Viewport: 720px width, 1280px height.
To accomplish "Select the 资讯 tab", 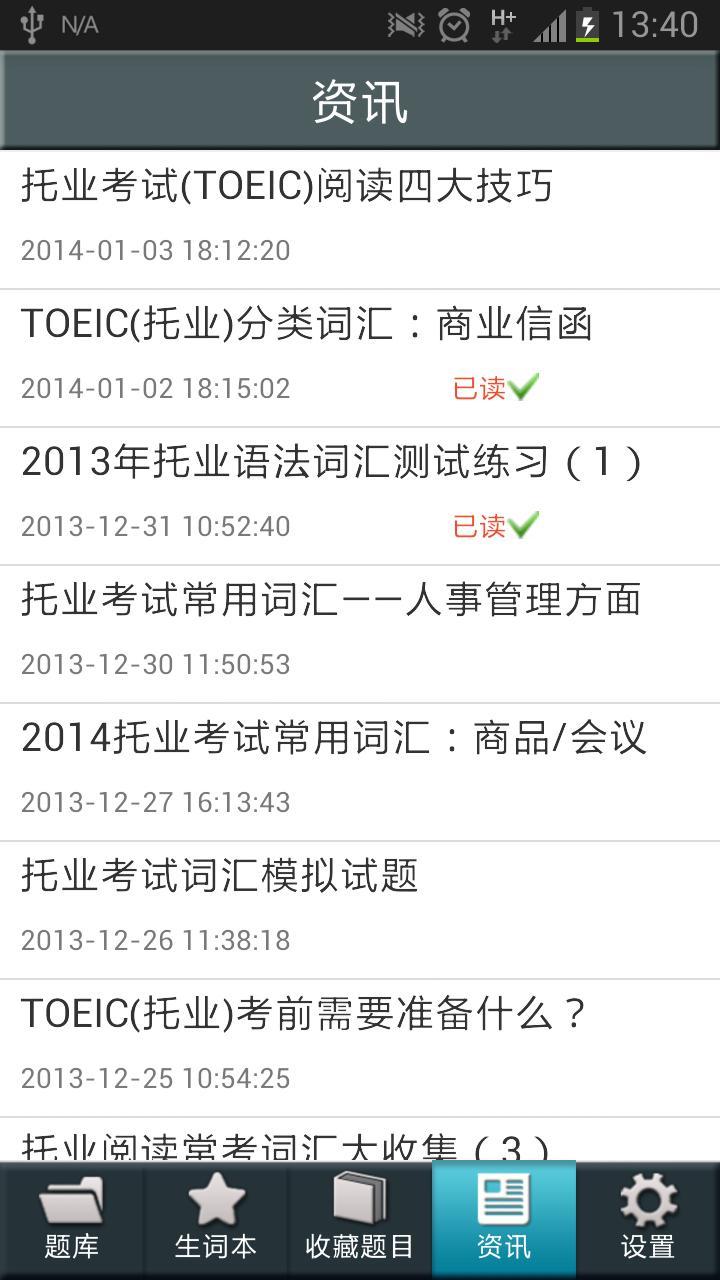I will click(504, 1220).
